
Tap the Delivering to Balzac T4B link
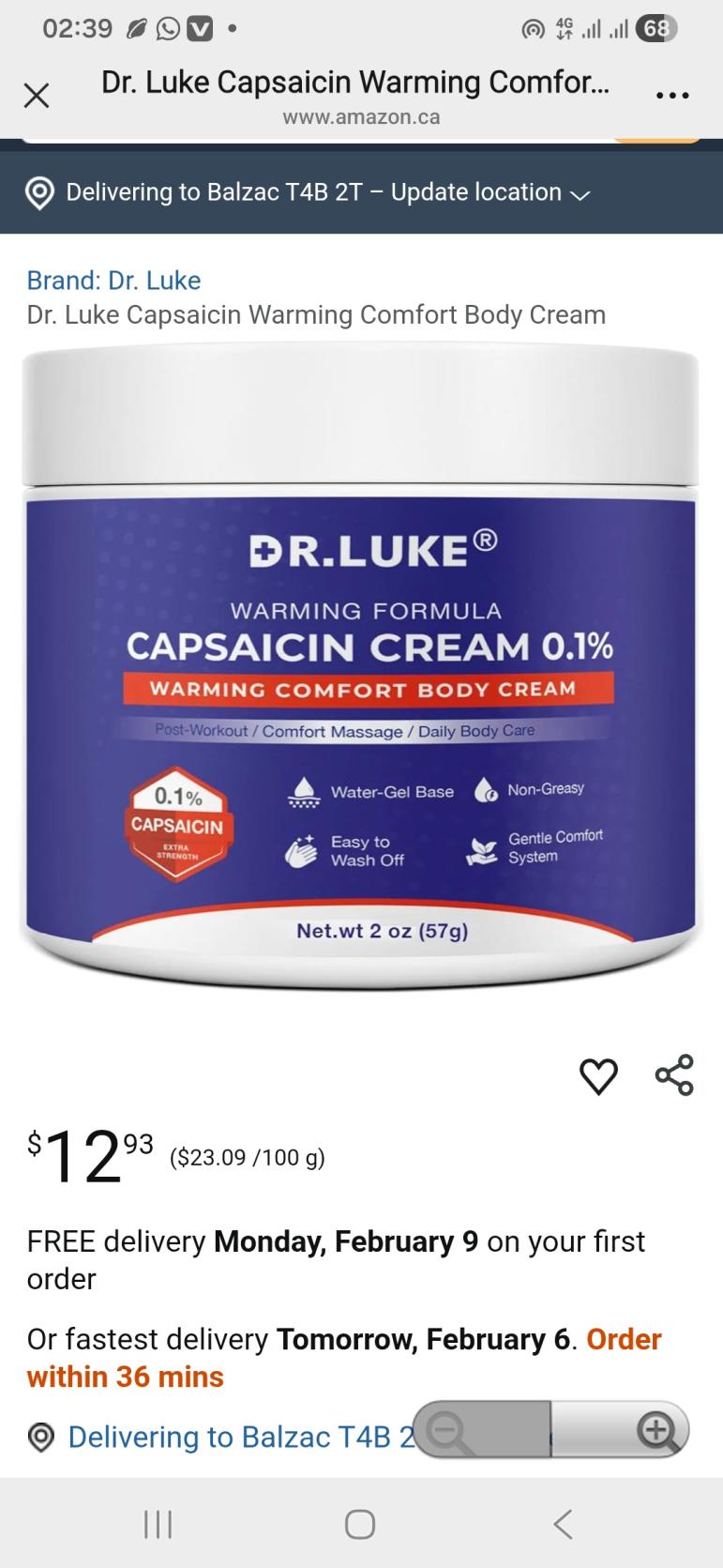click(x=225, y=1437)
